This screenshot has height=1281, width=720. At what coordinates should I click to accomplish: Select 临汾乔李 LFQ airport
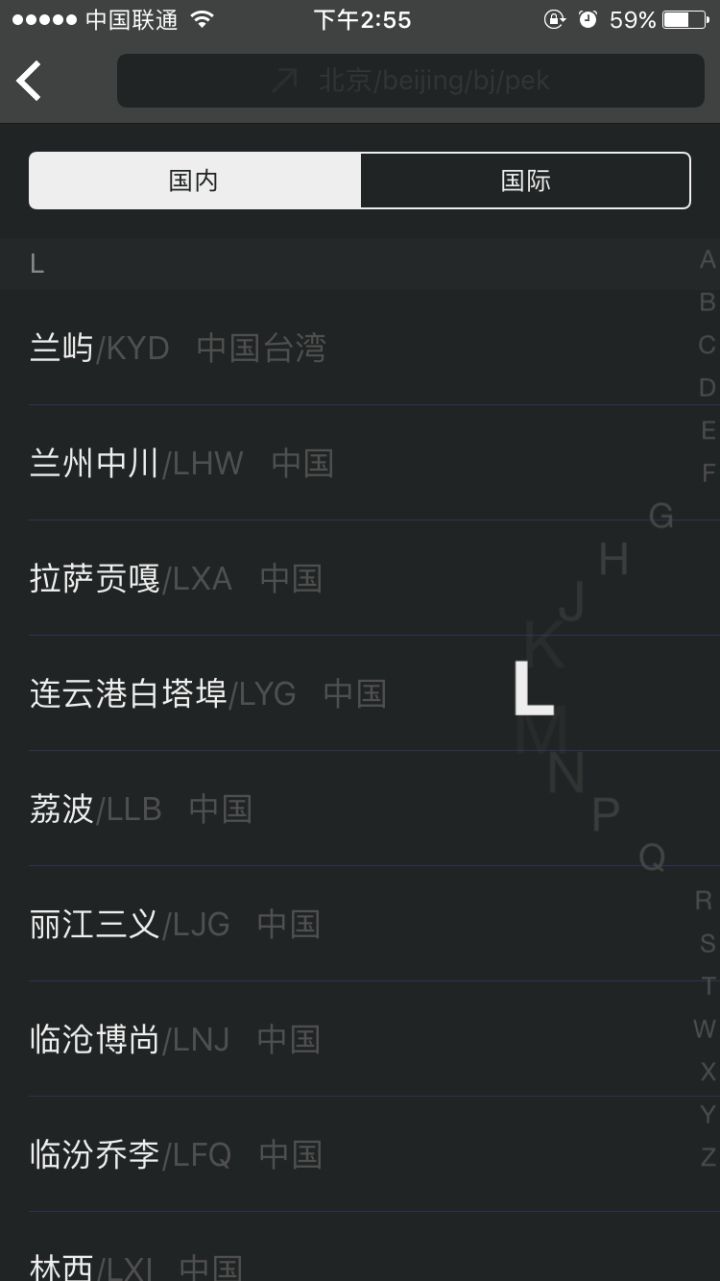click(360, 1155)
